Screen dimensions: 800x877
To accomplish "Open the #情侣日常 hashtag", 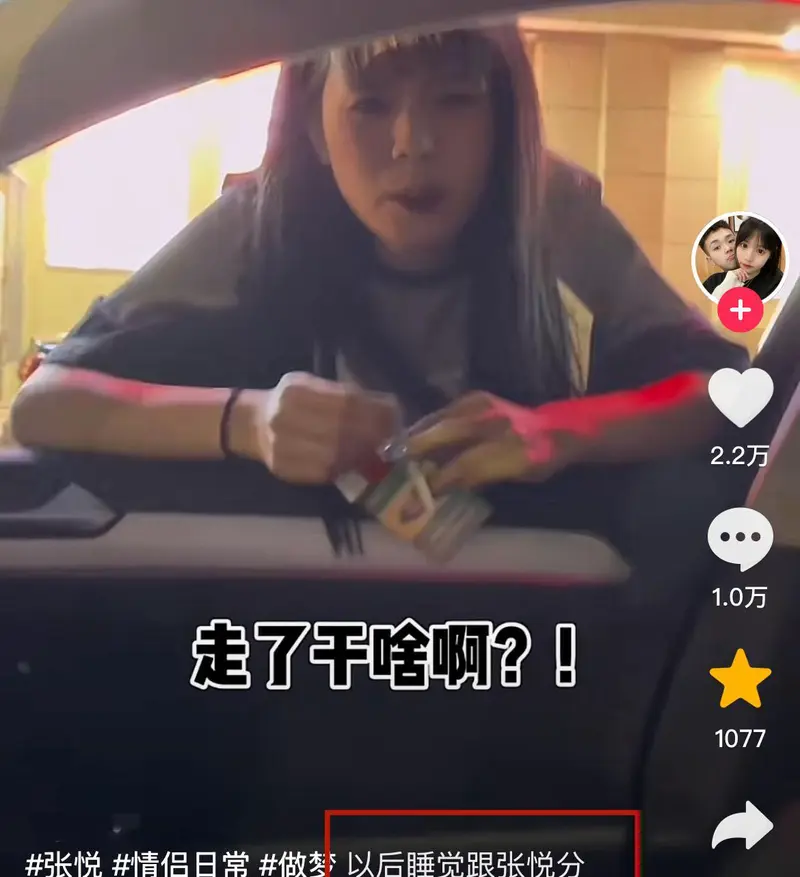I will coord(181,863).
